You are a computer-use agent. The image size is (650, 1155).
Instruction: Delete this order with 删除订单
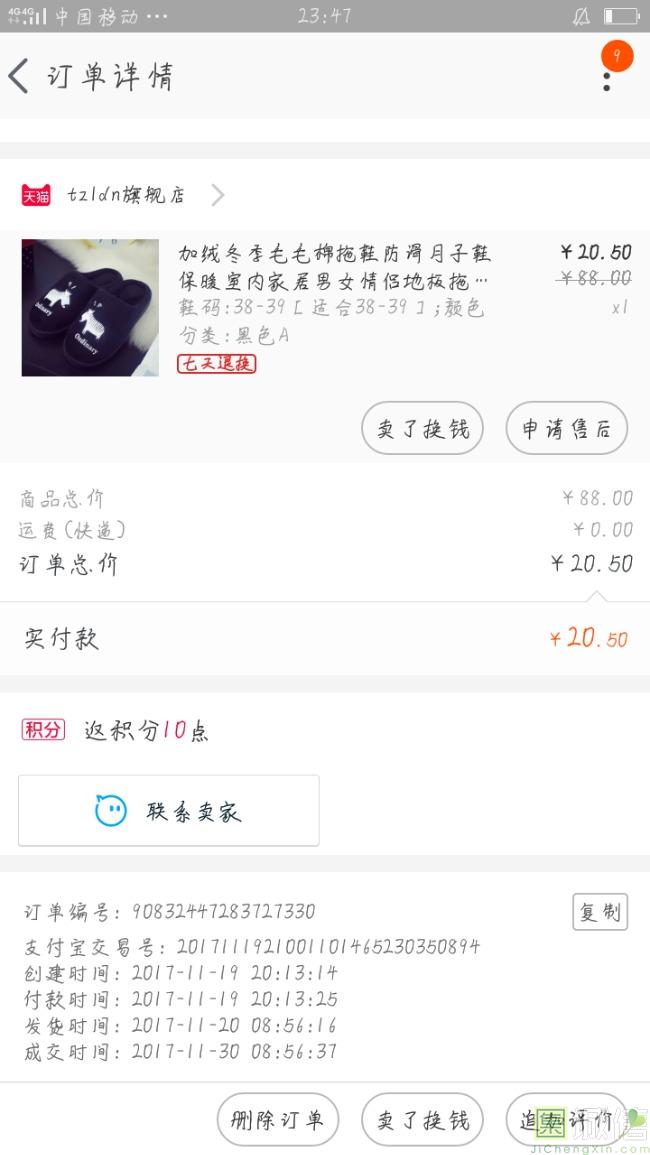278,1119
